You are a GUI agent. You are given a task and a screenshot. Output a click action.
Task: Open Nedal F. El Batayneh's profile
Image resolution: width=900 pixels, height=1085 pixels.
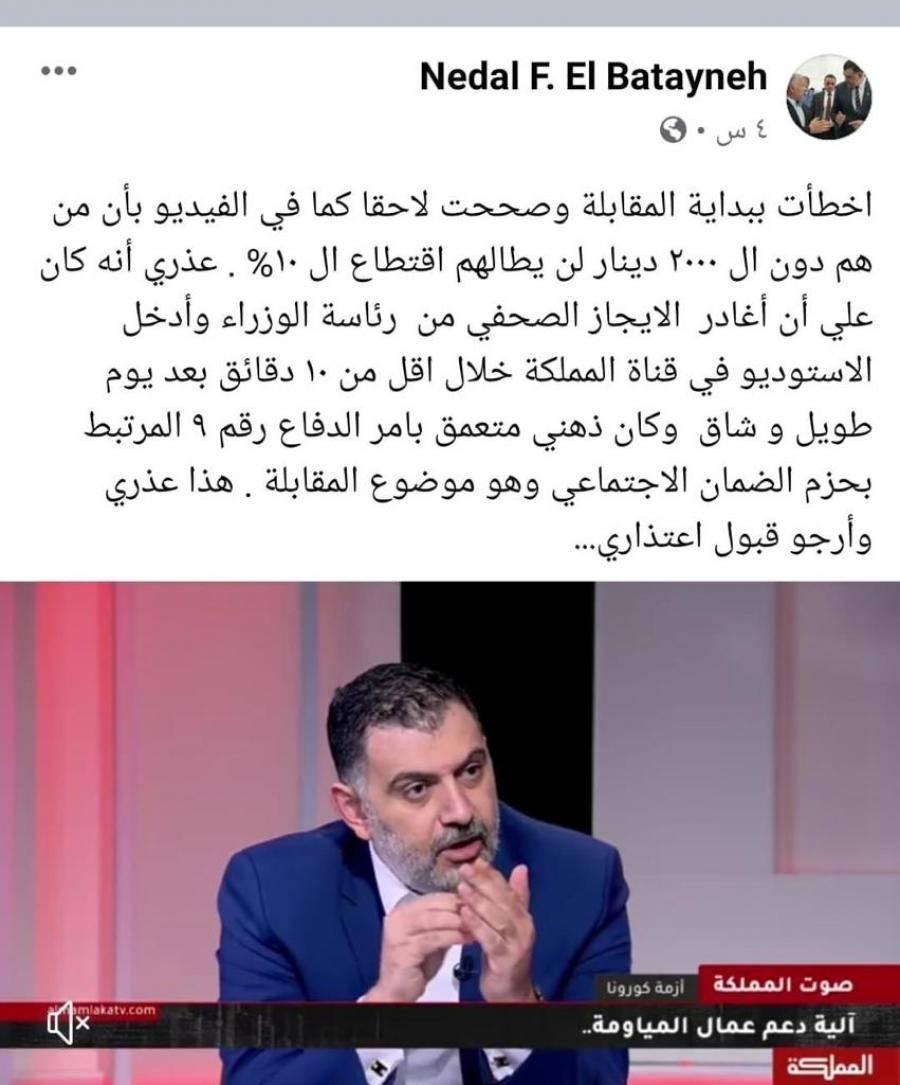click(x=593, y=76)
